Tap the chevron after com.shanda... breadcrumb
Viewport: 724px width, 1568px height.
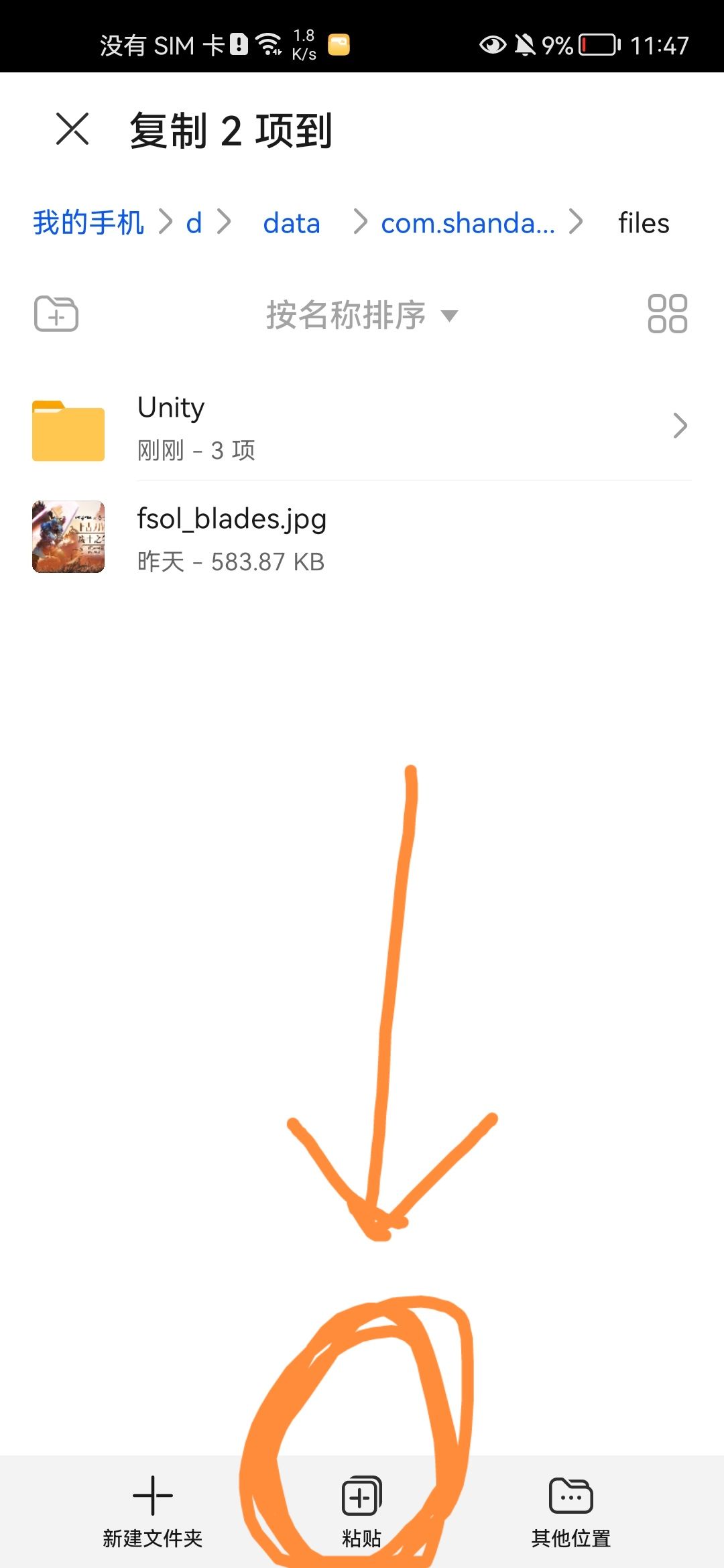tap(577, 224)
